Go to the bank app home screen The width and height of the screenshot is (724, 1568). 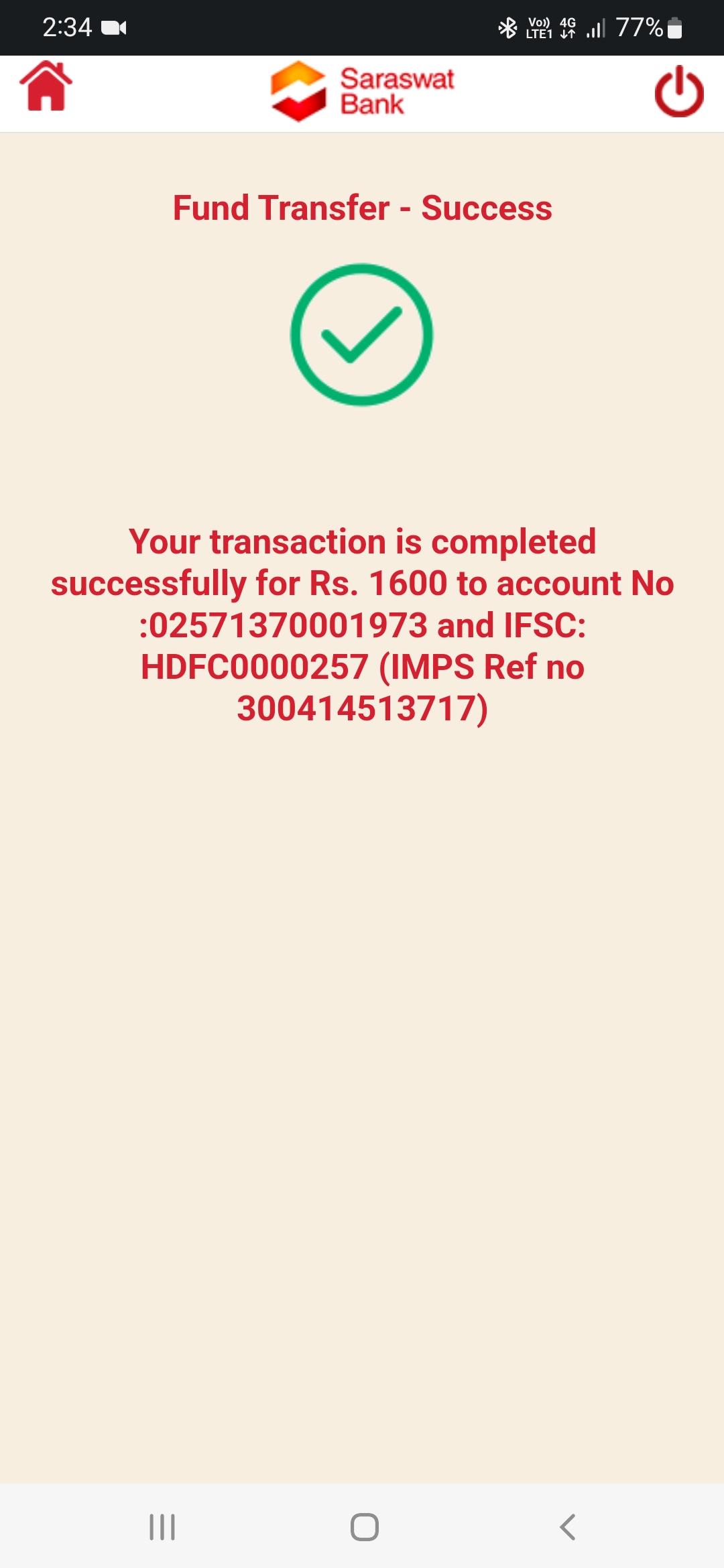pos(46,86)
